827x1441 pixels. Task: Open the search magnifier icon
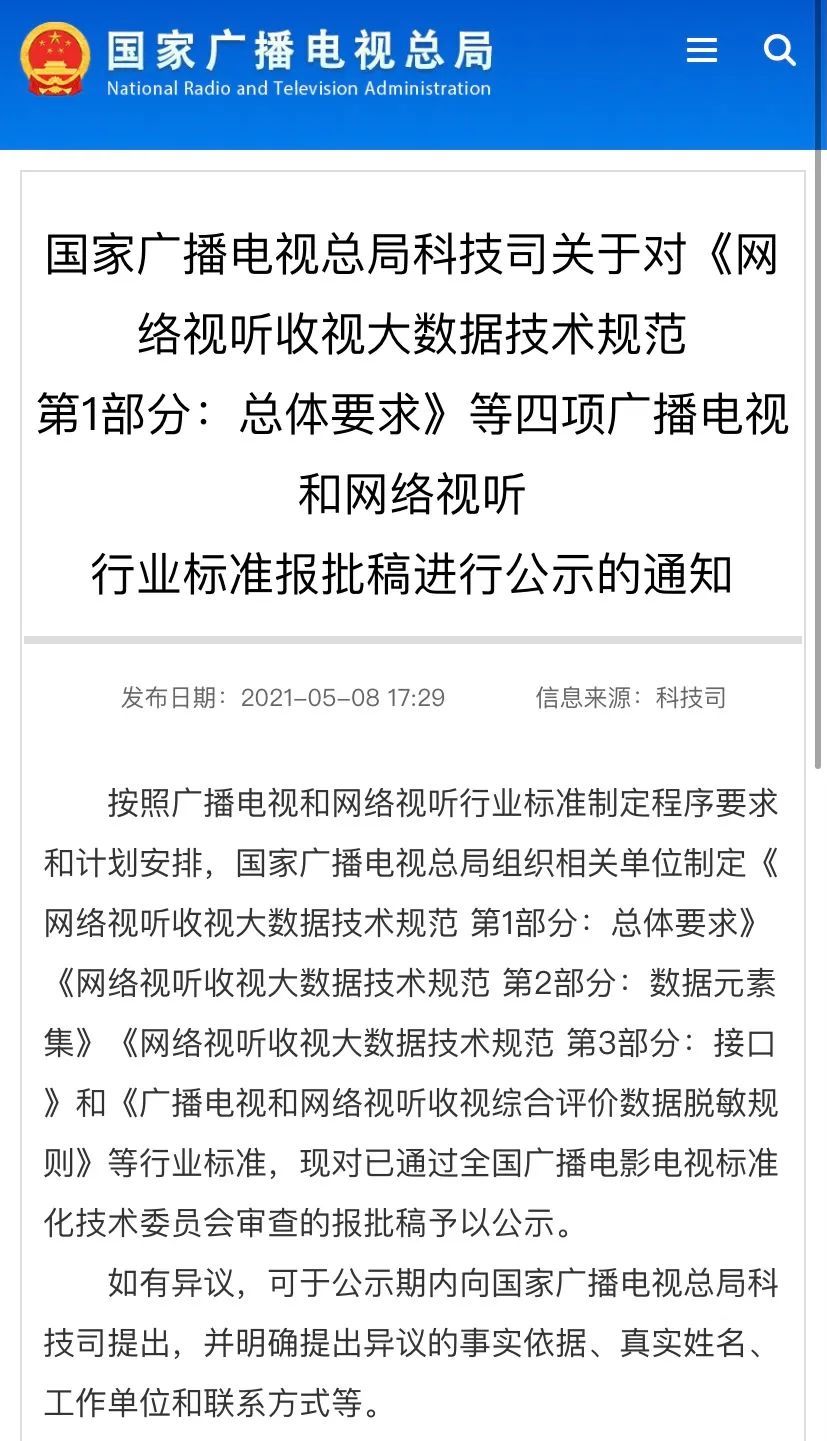tap(779, 49)
